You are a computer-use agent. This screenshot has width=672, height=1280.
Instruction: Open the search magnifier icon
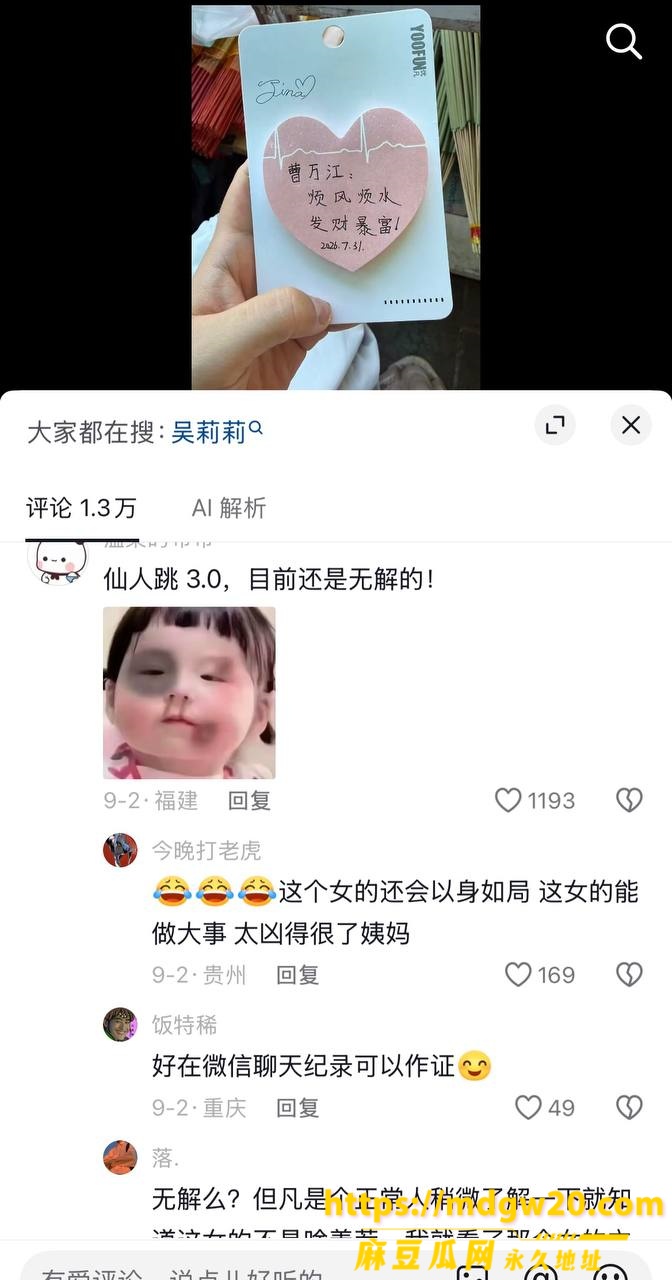(624, 42)
